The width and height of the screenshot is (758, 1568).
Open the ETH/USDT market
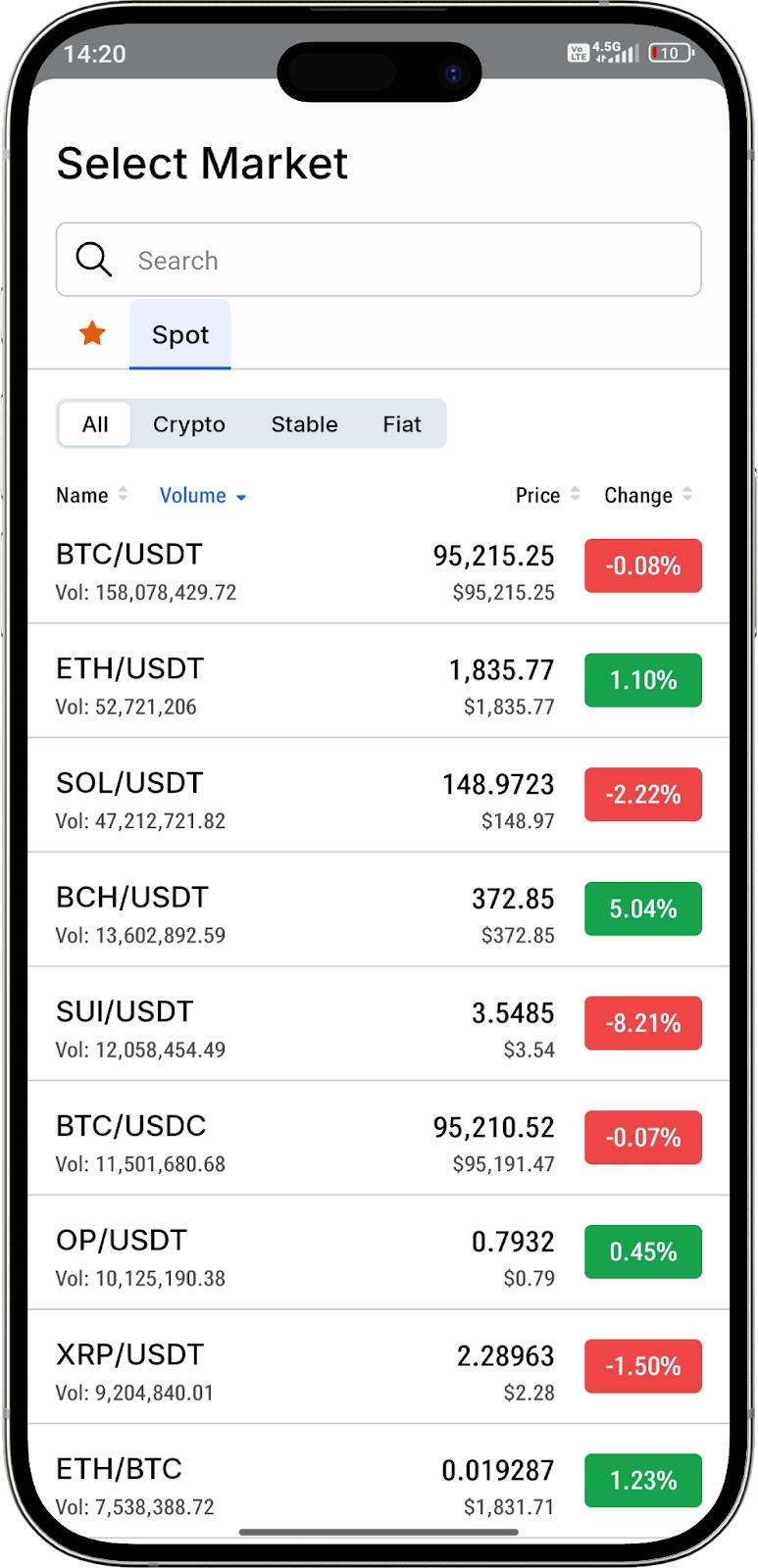[x=379, y=681]
